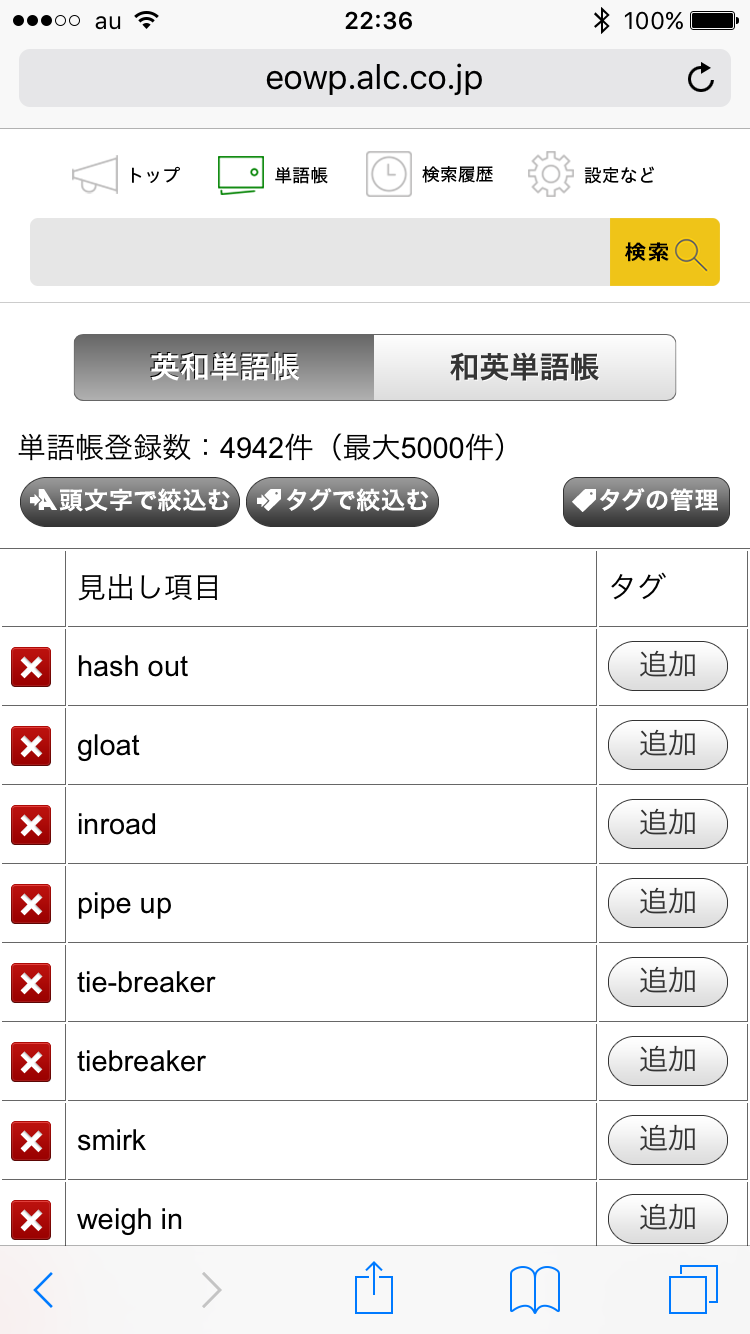Select the 英和単語帳 tab
This screenshot has width=750, height=1334.
click(x=225, y=367)
